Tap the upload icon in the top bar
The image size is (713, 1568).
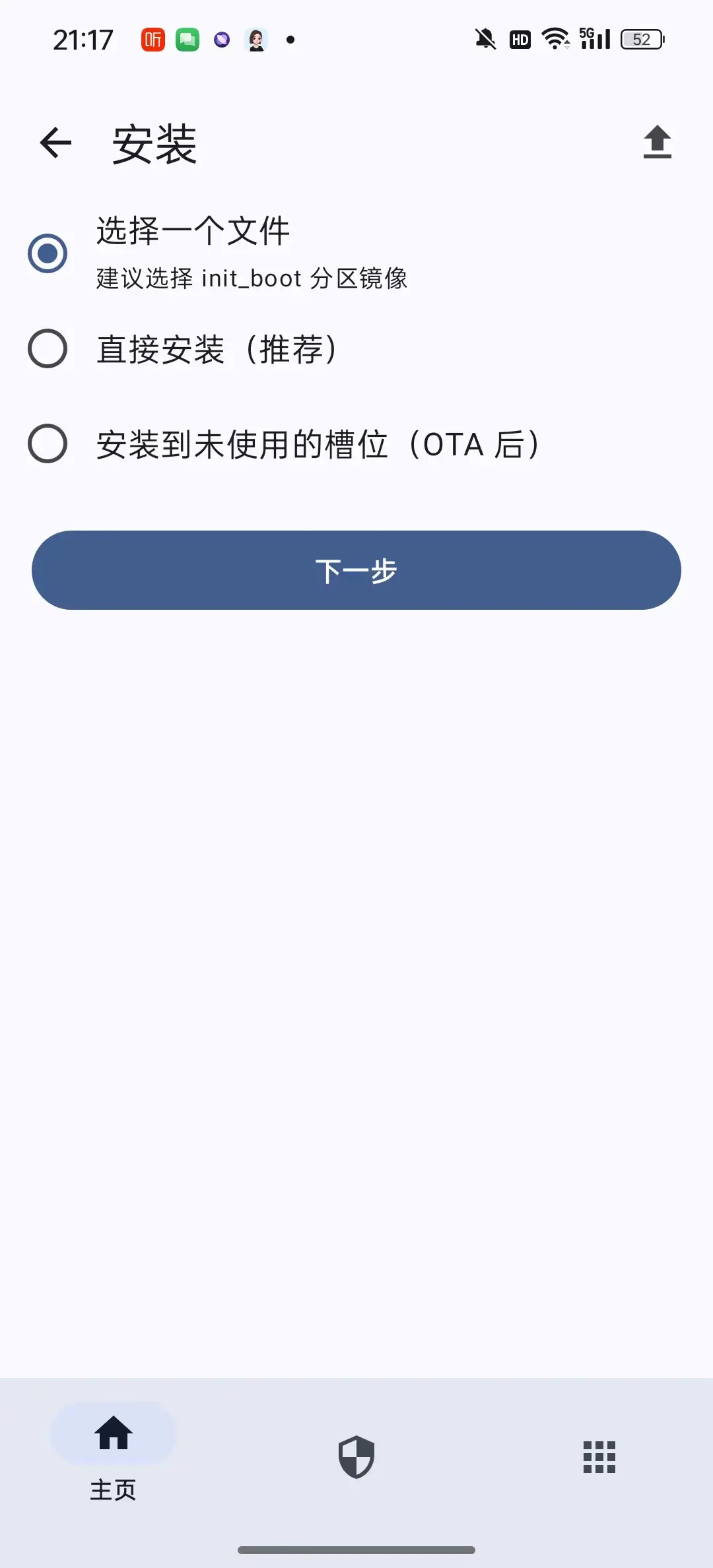(657, 143)
